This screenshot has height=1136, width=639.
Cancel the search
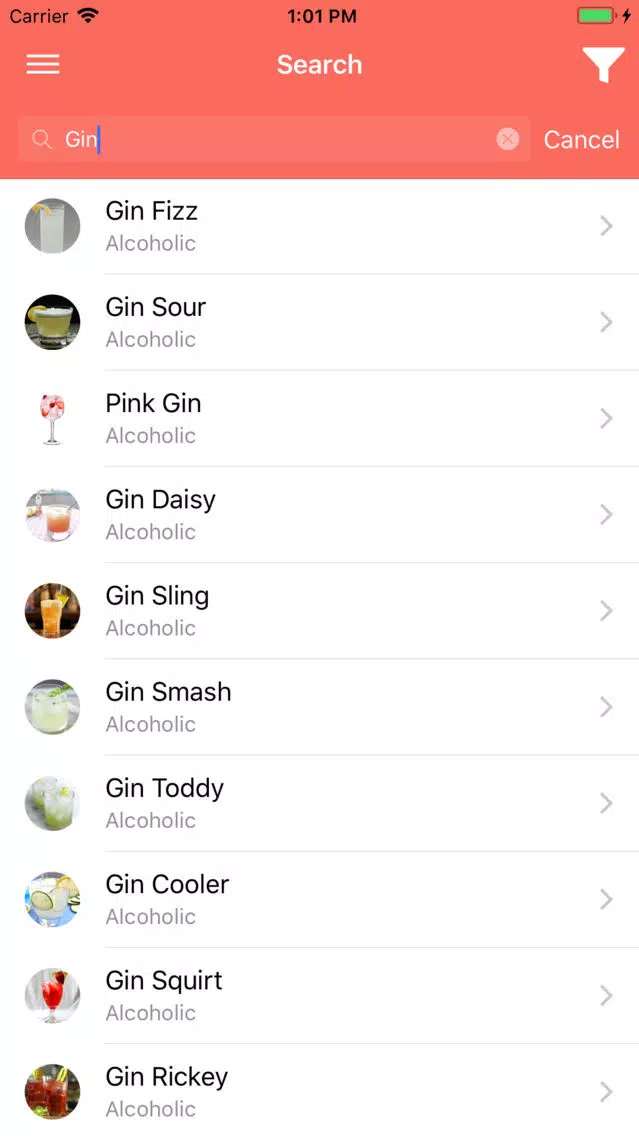(x=581, y=139)
